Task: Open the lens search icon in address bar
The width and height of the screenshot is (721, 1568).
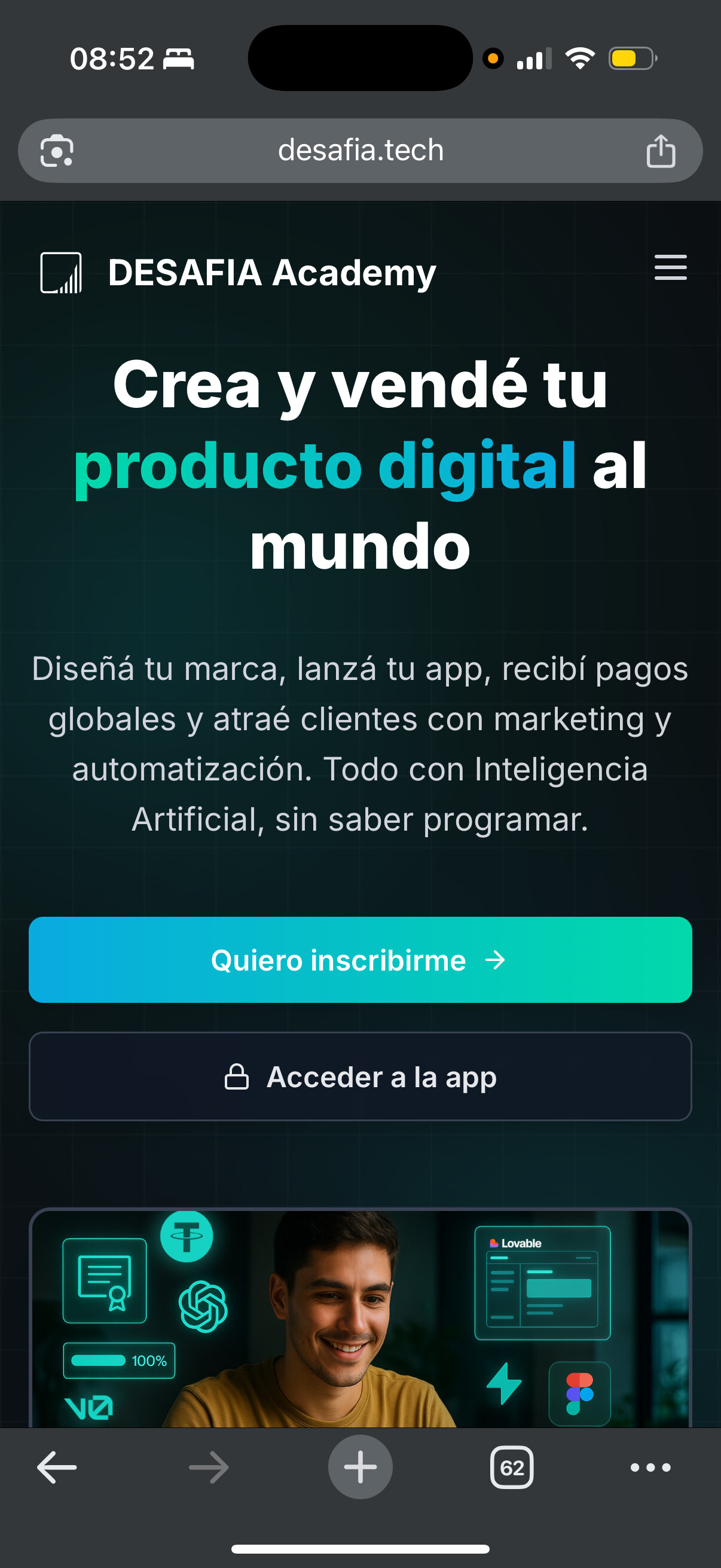Action: point(57,150)
